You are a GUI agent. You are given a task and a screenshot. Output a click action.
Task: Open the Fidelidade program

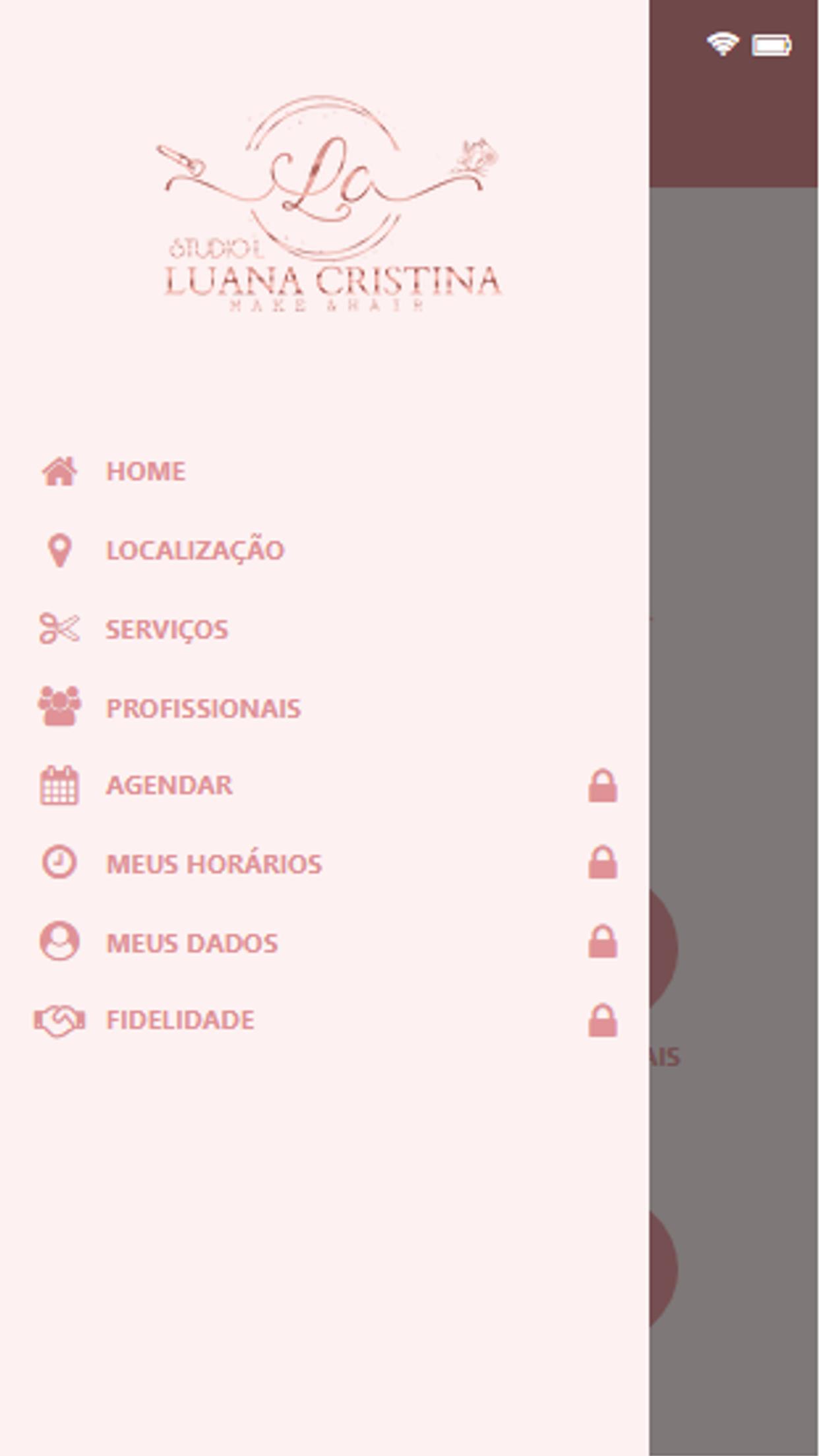[x=324, y=1020]
